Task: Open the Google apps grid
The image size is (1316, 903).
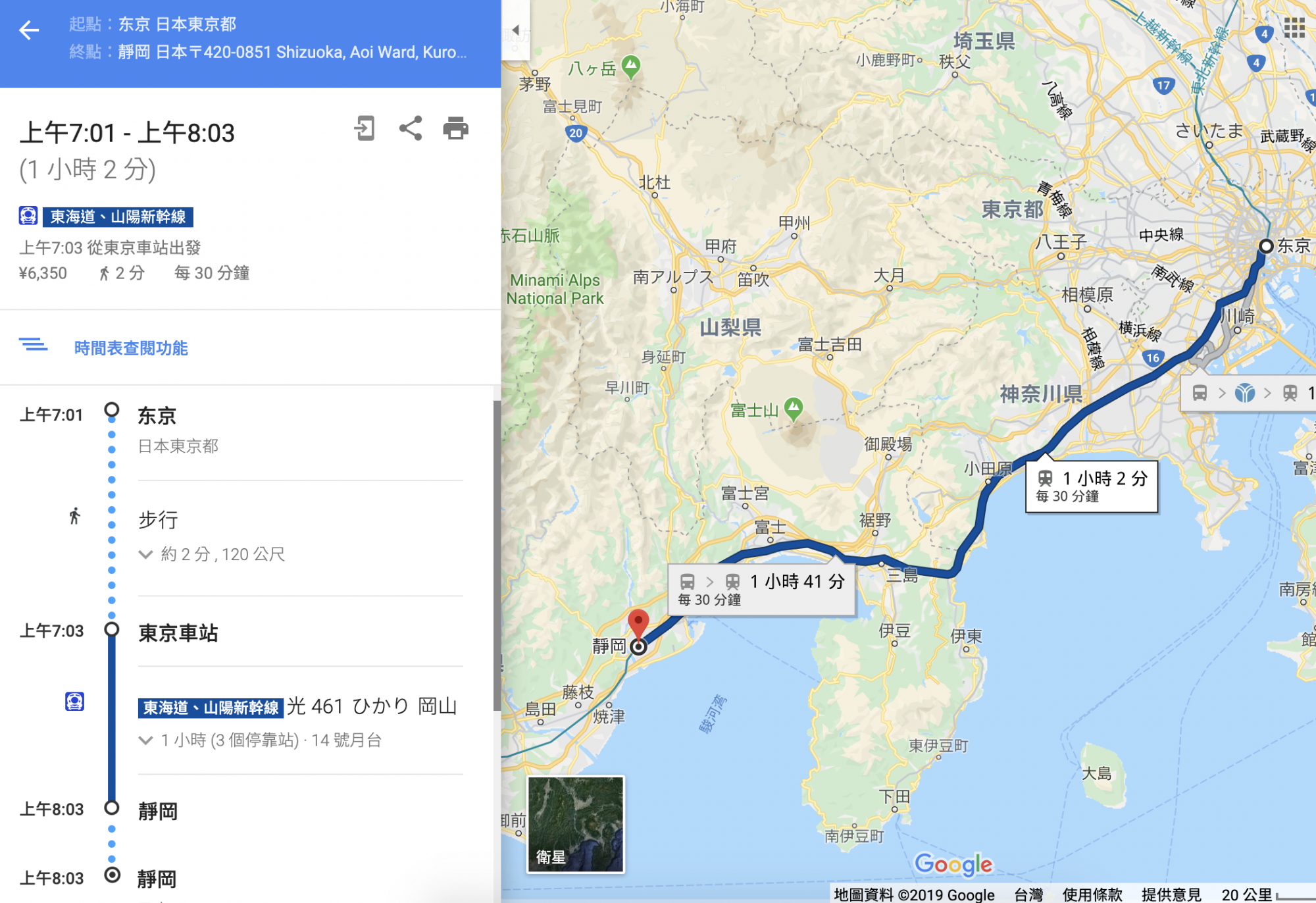Action: tap(1294, 28)
